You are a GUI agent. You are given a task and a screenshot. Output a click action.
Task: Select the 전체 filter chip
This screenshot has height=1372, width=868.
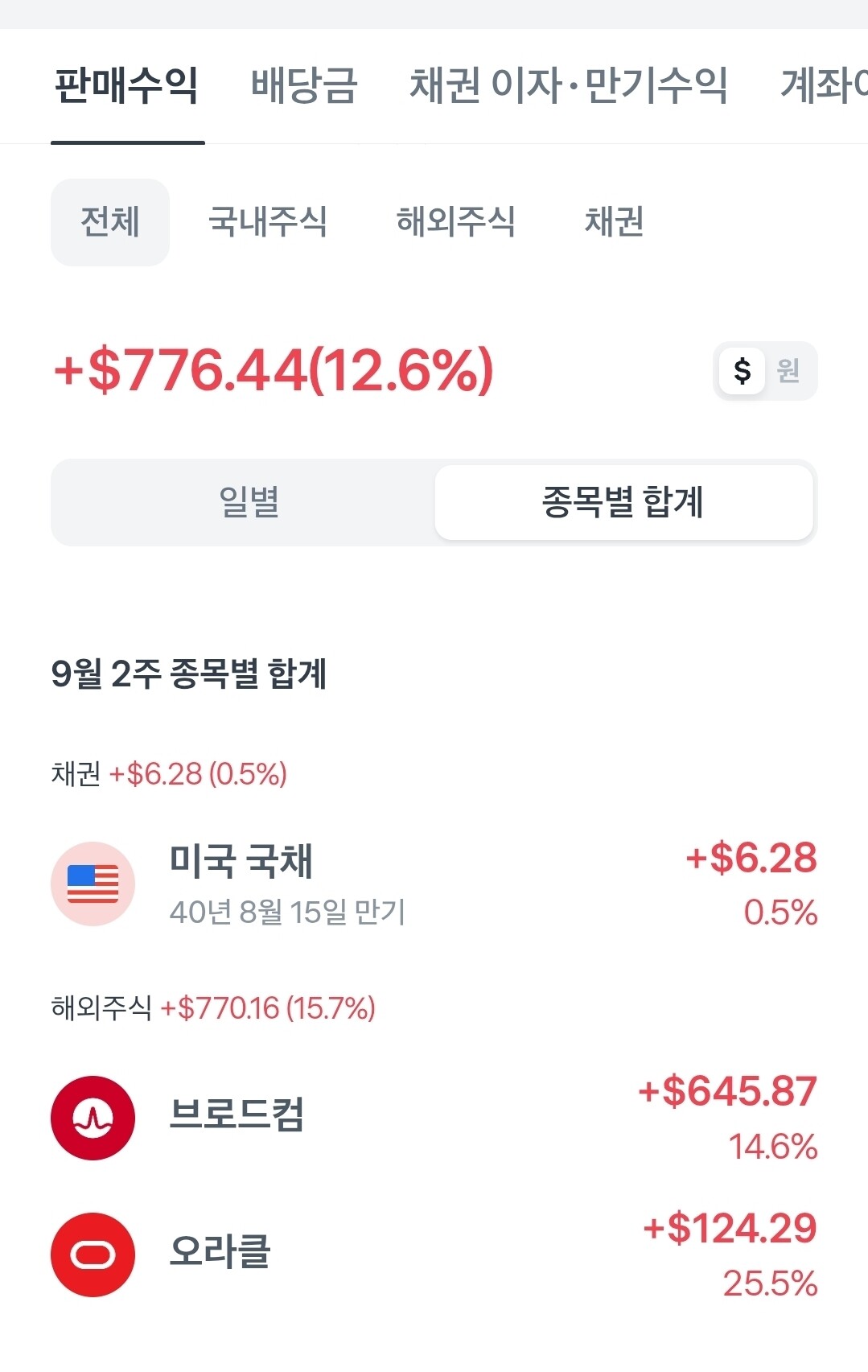110,222
